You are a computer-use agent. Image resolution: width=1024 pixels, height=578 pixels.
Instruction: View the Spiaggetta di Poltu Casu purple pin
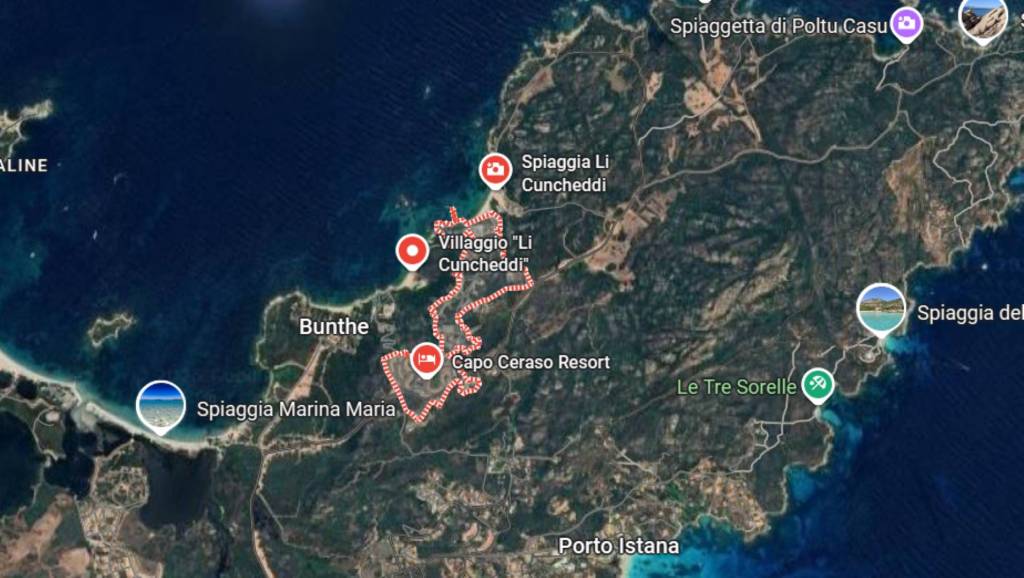[x=907, y=23]
